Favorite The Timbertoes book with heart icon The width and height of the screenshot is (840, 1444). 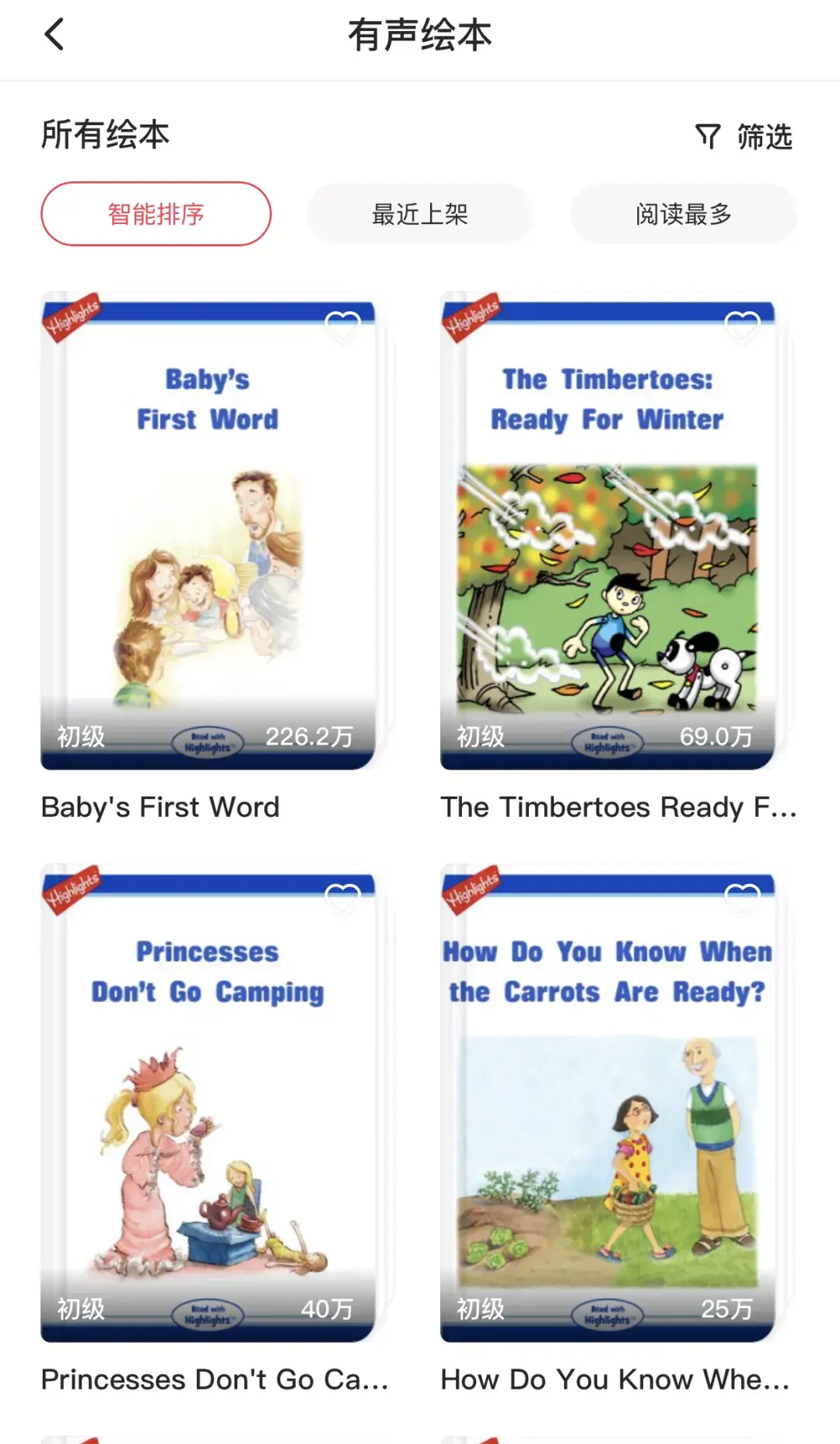coord(742,326)
